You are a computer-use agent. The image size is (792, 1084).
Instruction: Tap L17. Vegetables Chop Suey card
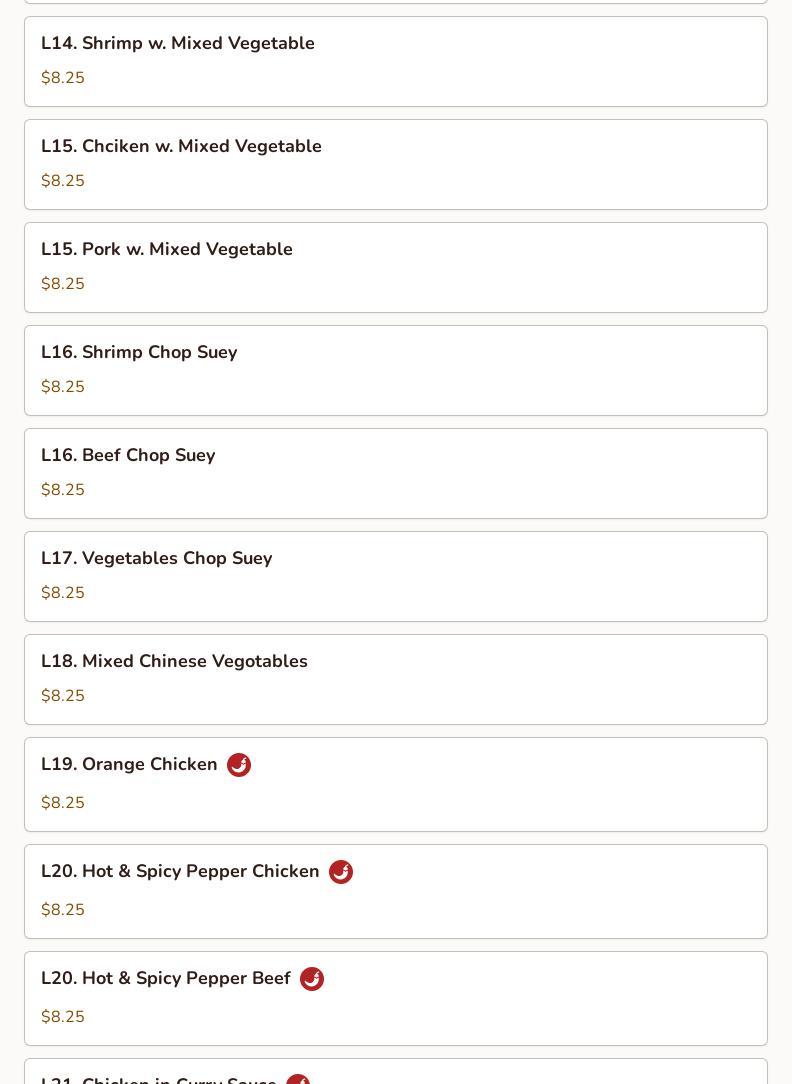(x=395, y=576)
